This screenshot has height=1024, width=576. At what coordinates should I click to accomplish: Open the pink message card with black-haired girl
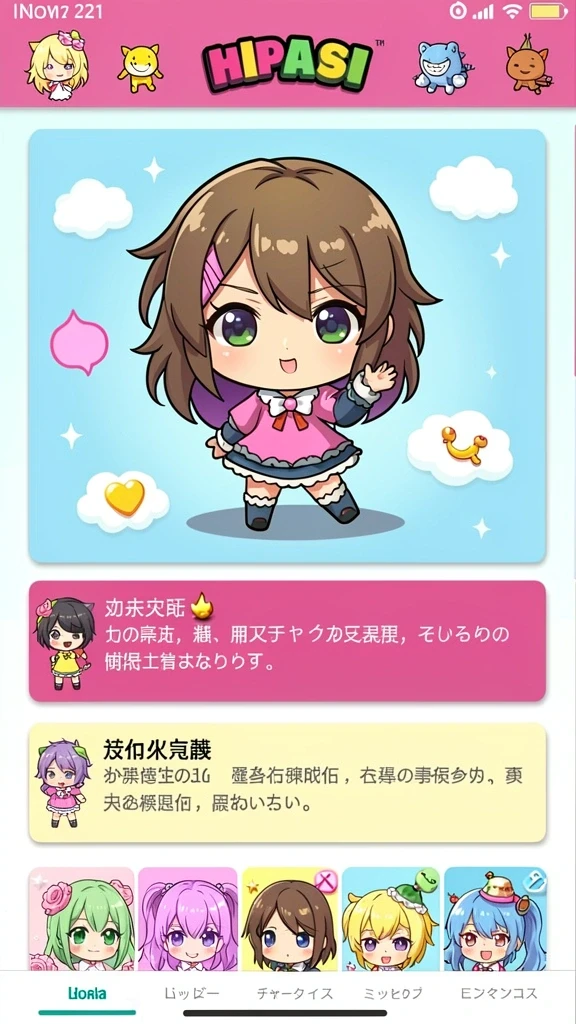[287, 641]
